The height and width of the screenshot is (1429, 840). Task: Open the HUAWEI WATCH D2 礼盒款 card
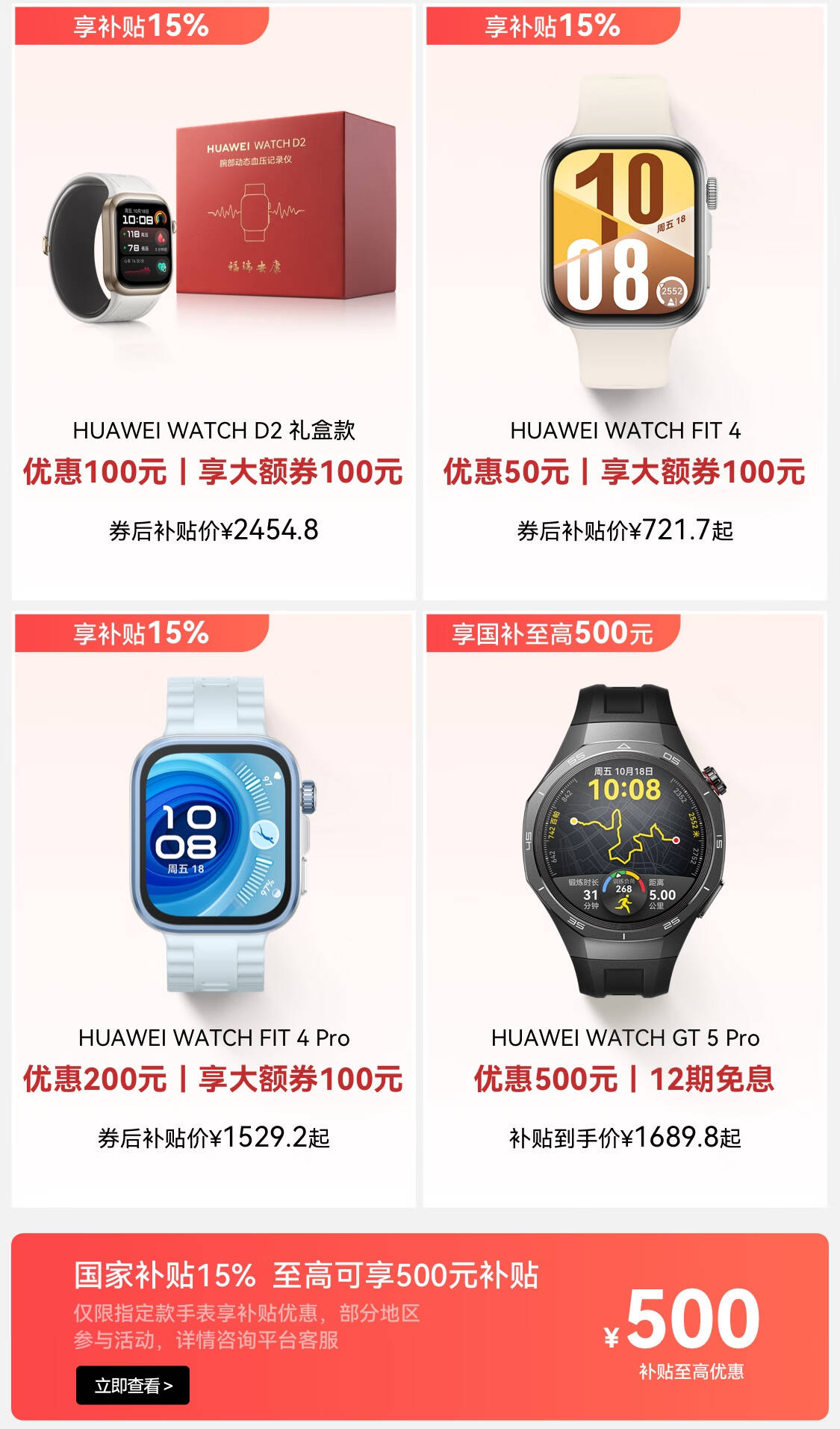tap(214, 303)
